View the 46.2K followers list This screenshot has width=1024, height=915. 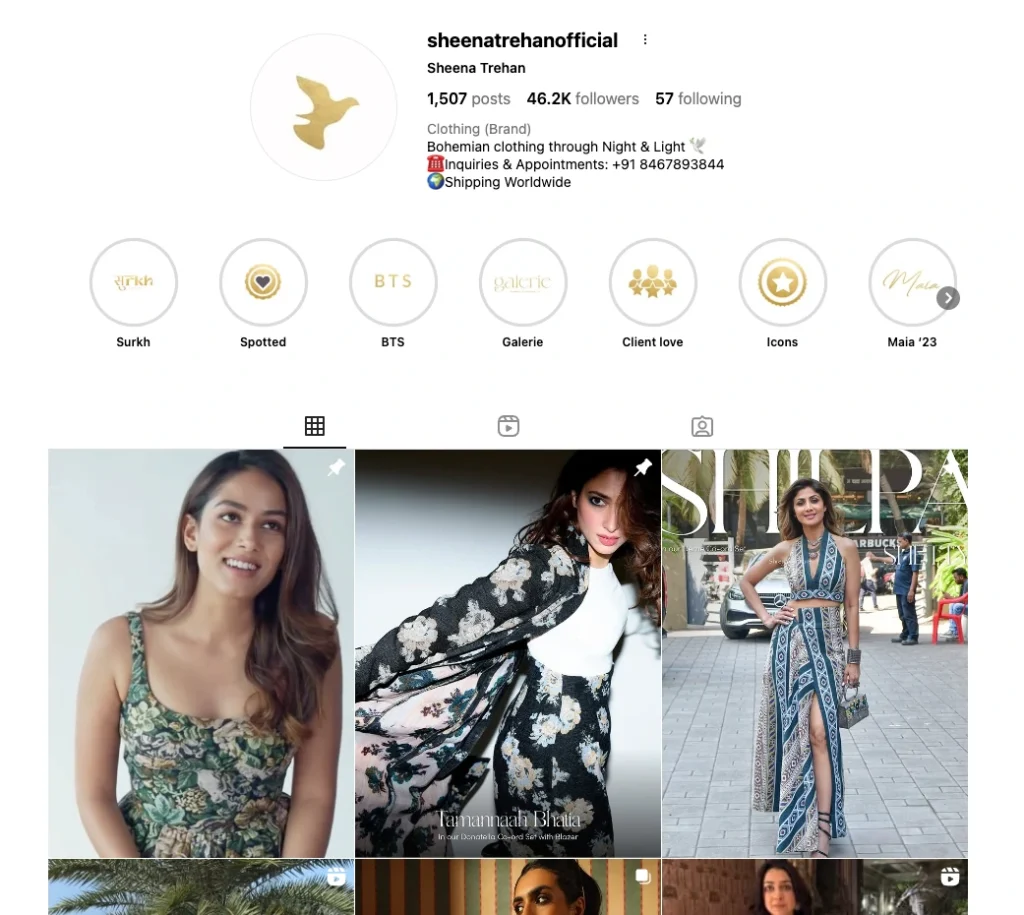[x=583, y=99]
